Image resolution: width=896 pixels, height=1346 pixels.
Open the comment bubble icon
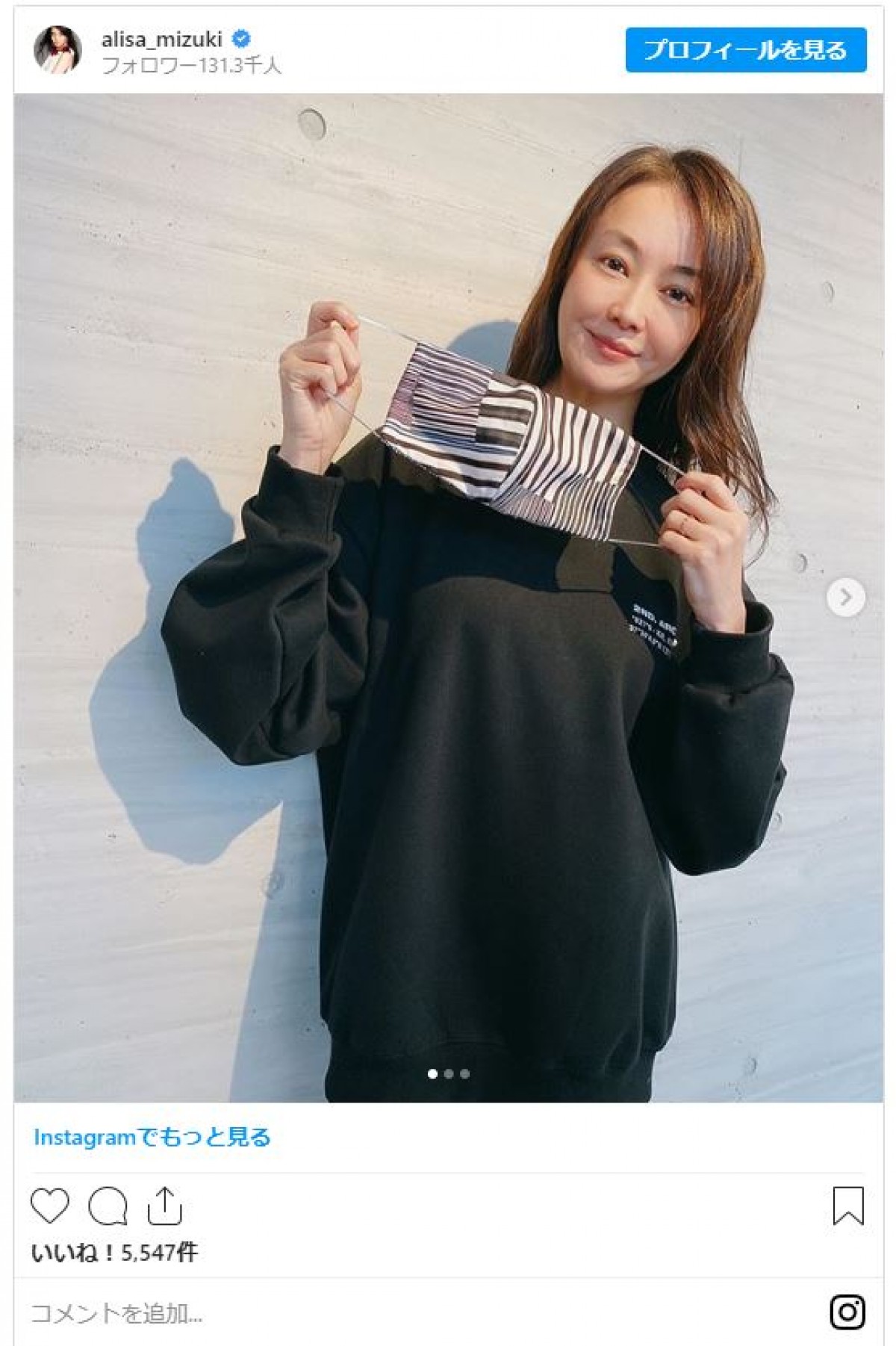point(108,1206)
